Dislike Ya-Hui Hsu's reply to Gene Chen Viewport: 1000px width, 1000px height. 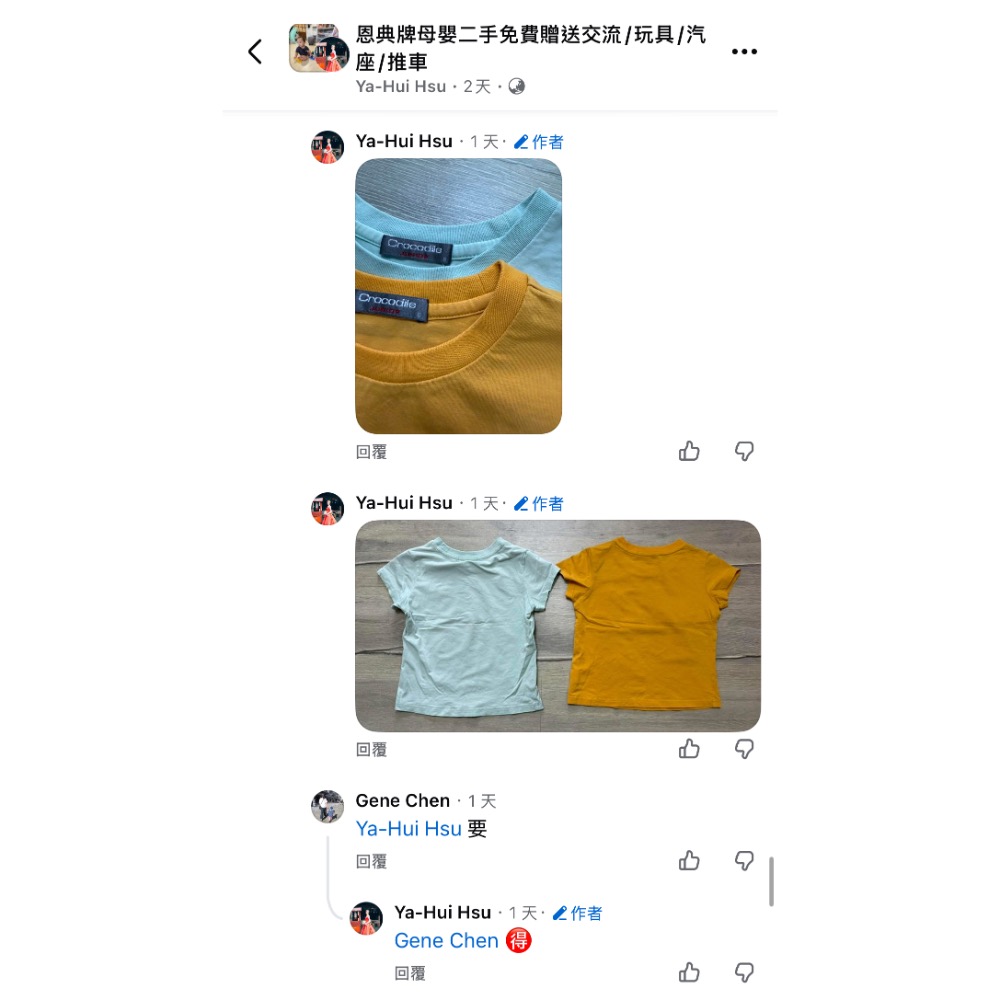744,972
